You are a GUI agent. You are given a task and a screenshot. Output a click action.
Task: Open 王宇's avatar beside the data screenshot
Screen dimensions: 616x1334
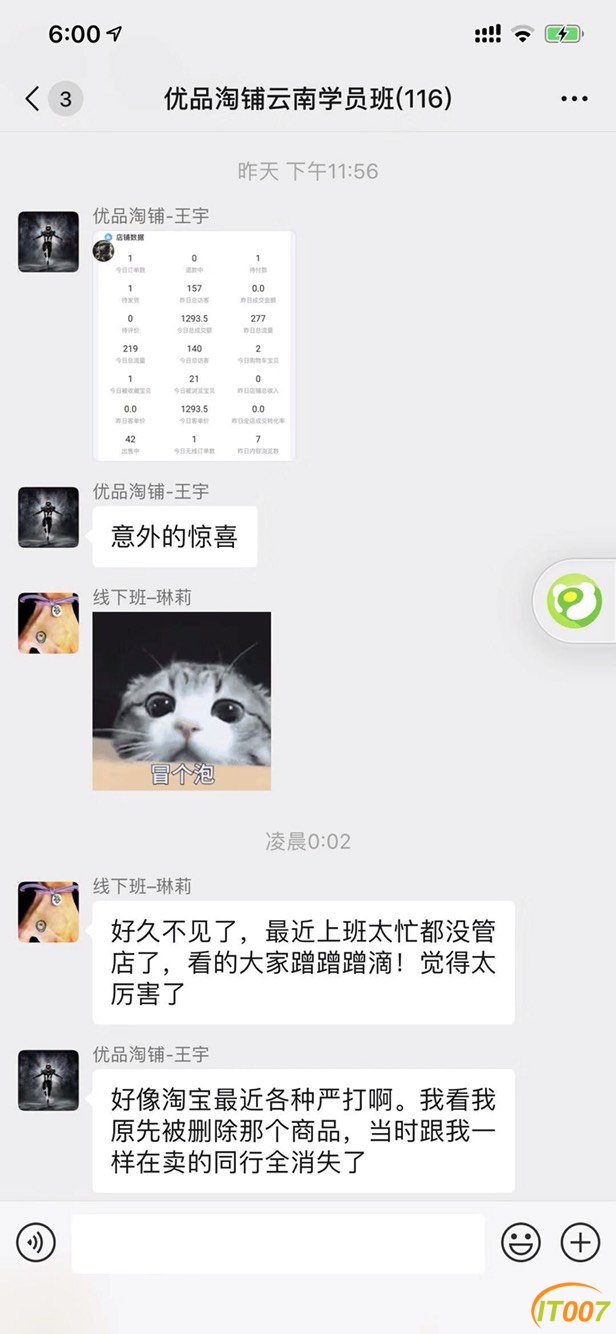[48, 242]
